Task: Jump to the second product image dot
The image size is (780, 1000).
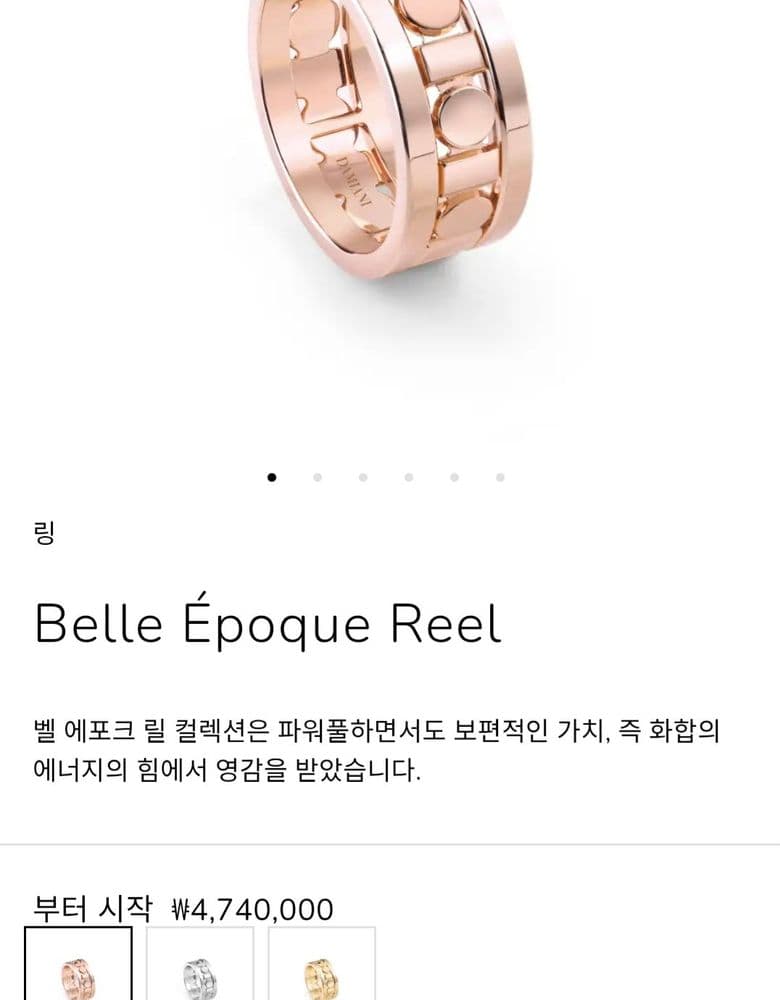Action: pos(317,477)
